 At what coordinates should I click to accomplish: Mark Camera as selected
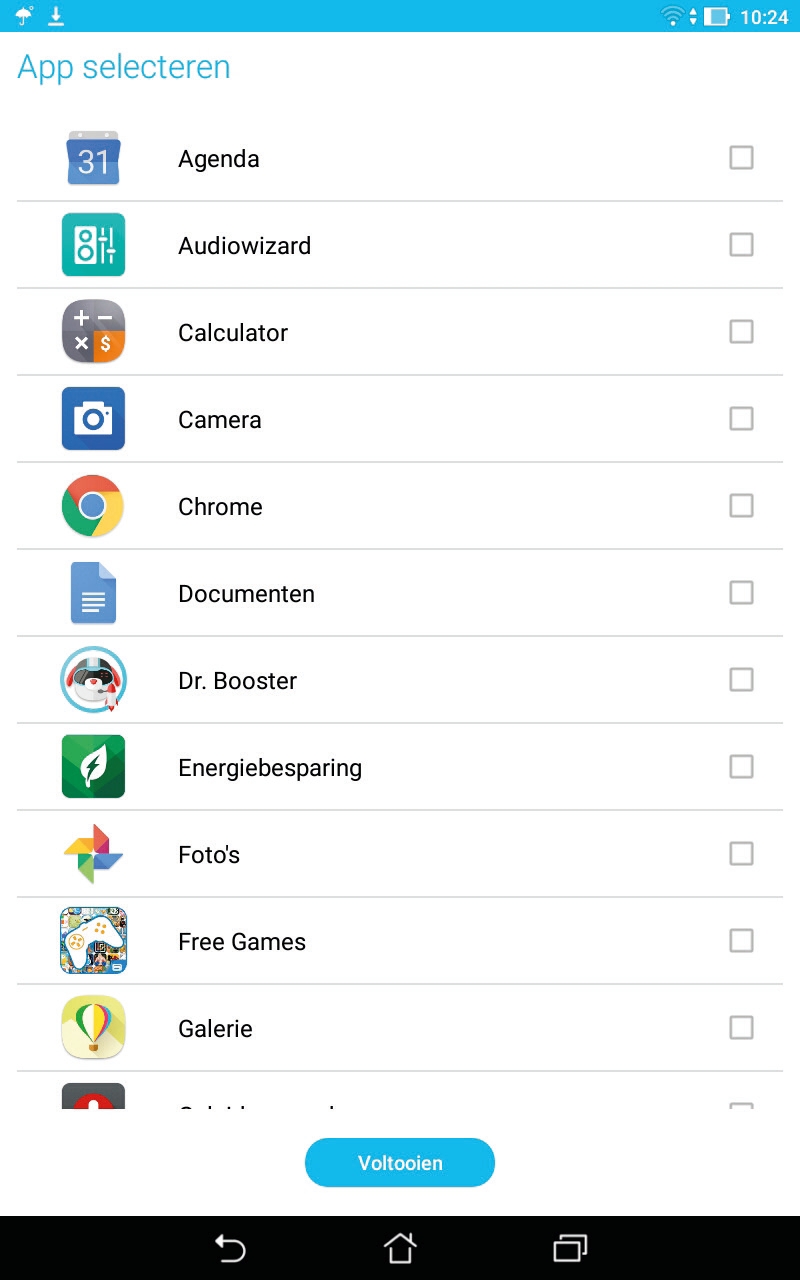coord(741,419)
